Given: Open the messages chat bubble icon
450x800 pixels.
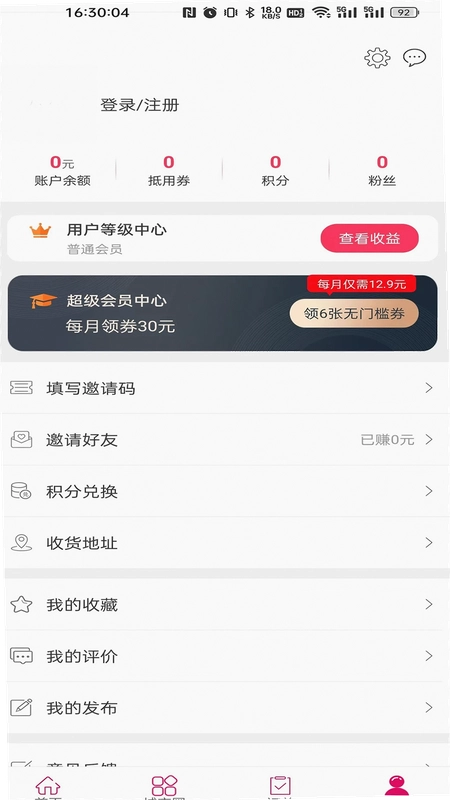Looking at the screenshot, I should click(414, 58).
